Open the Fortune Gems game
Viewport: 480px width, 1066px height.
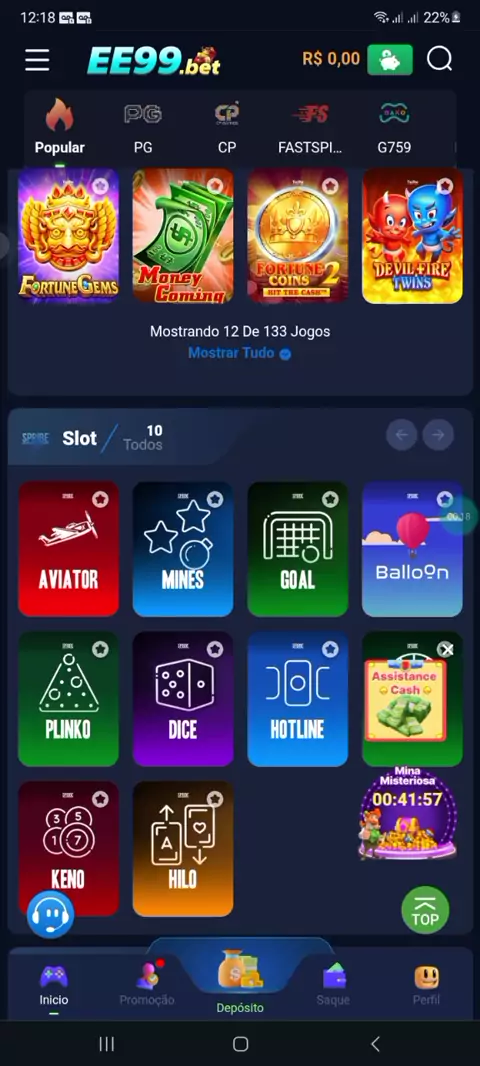pos(68,236)
